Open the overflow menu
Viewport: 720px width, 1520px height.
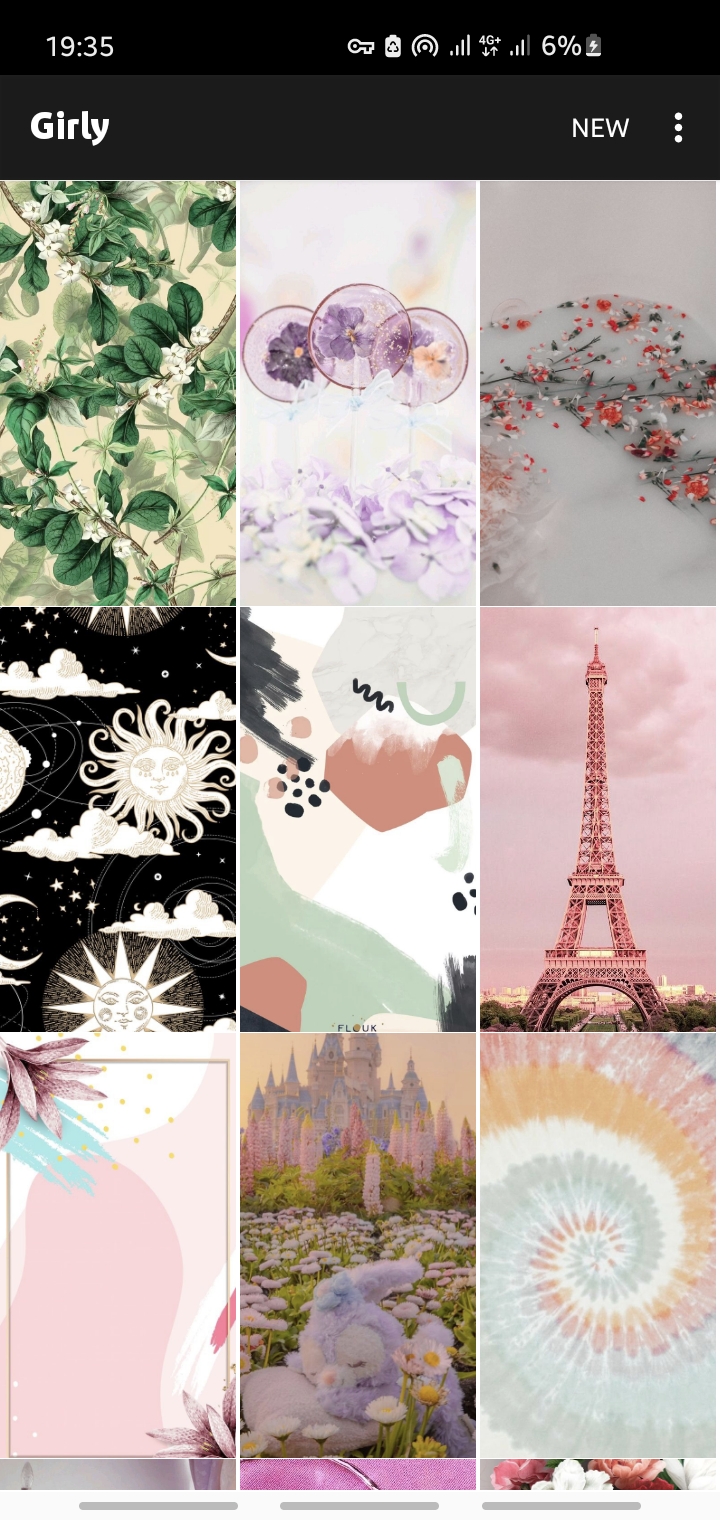(x=678, y=128)
